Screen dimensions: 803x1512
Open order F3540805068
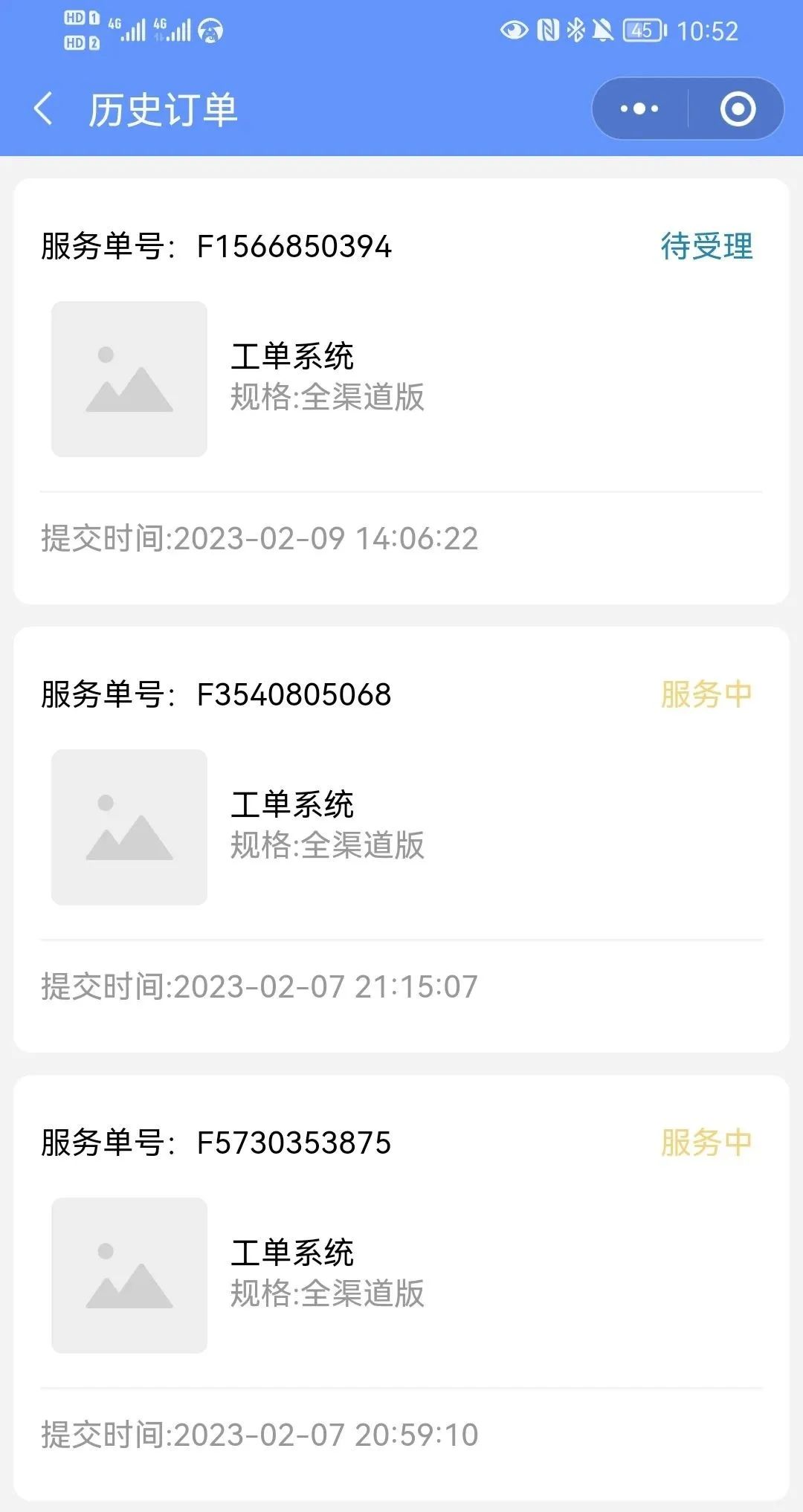[x=401, y=839]
